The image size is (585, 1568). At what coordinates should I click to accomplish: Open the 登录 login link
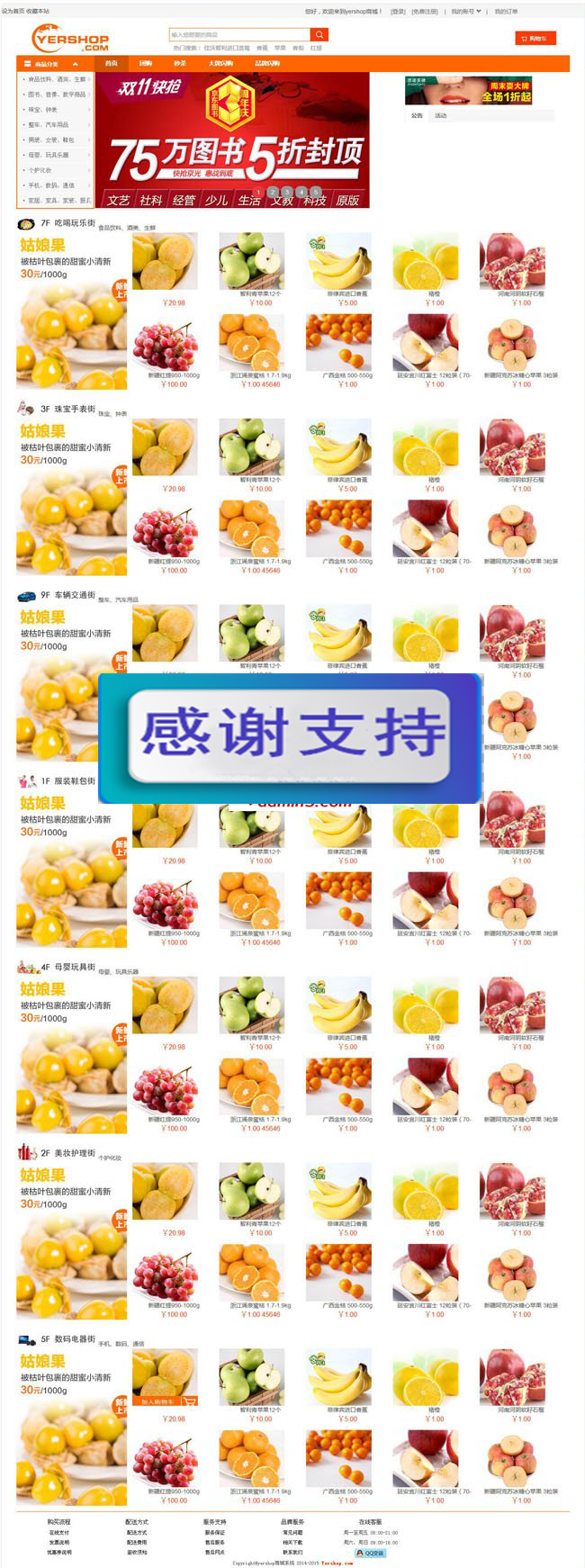pos(397,12)
